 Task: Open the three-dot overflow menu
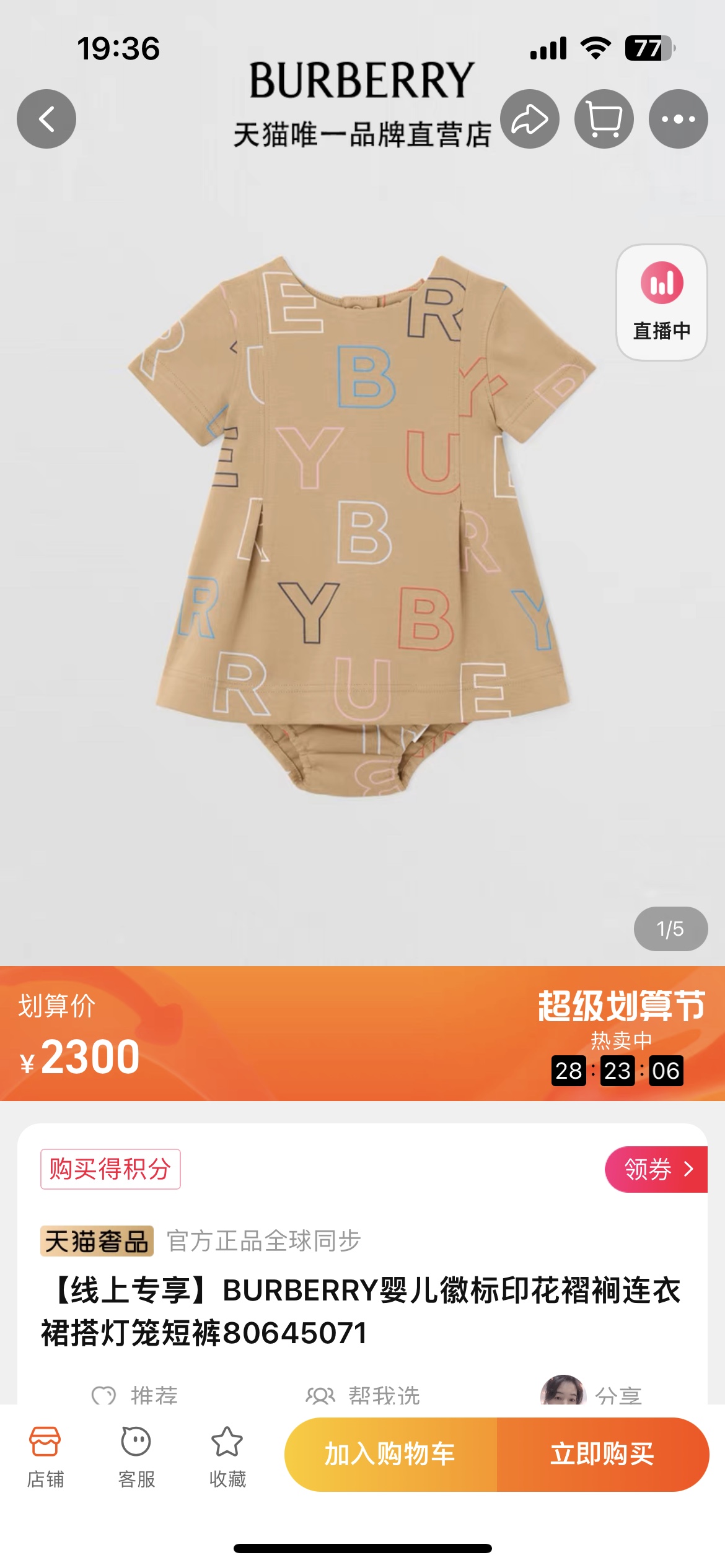click(678, 119)
